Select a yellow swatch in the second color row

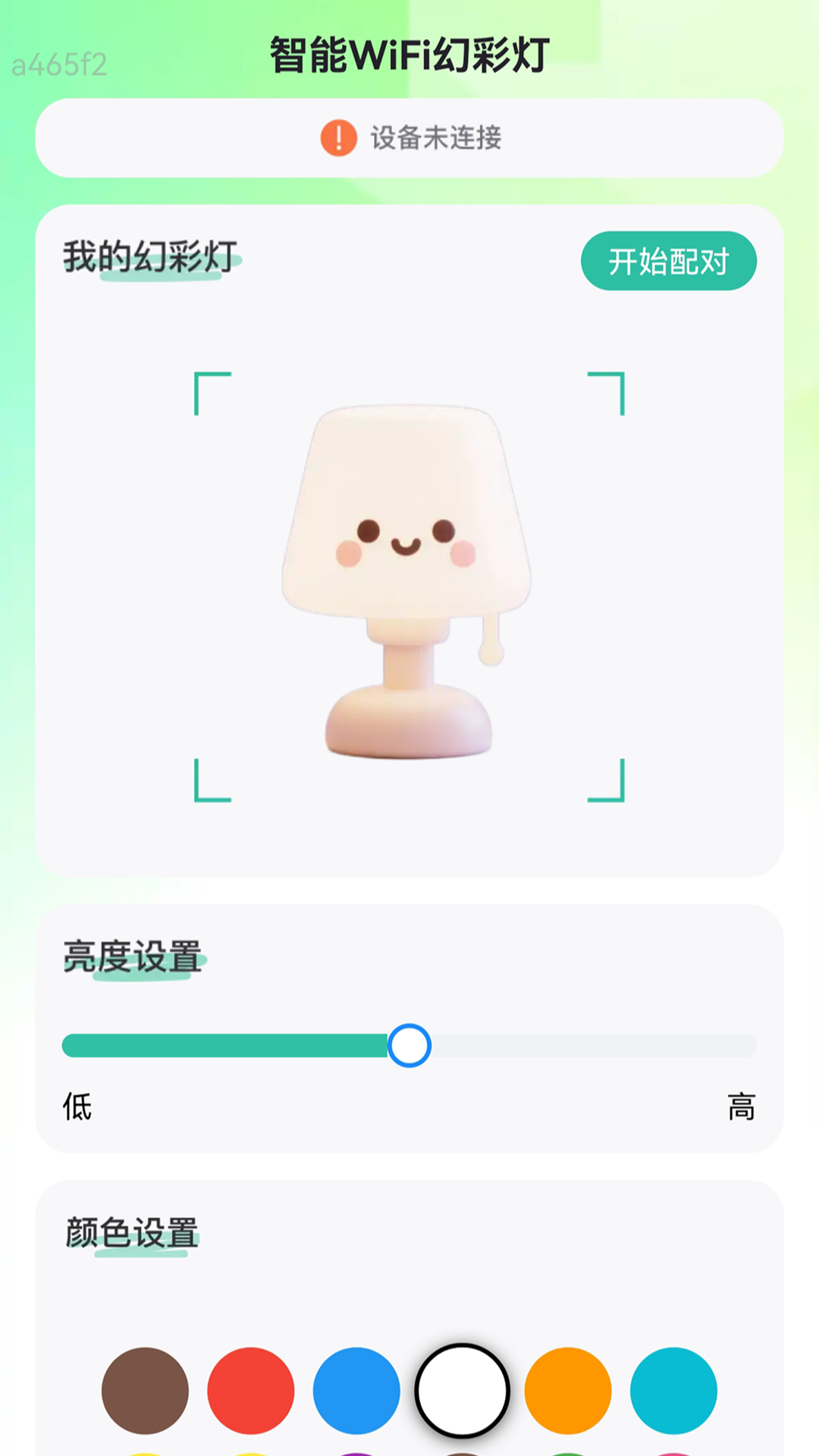tap(146, 1452)
